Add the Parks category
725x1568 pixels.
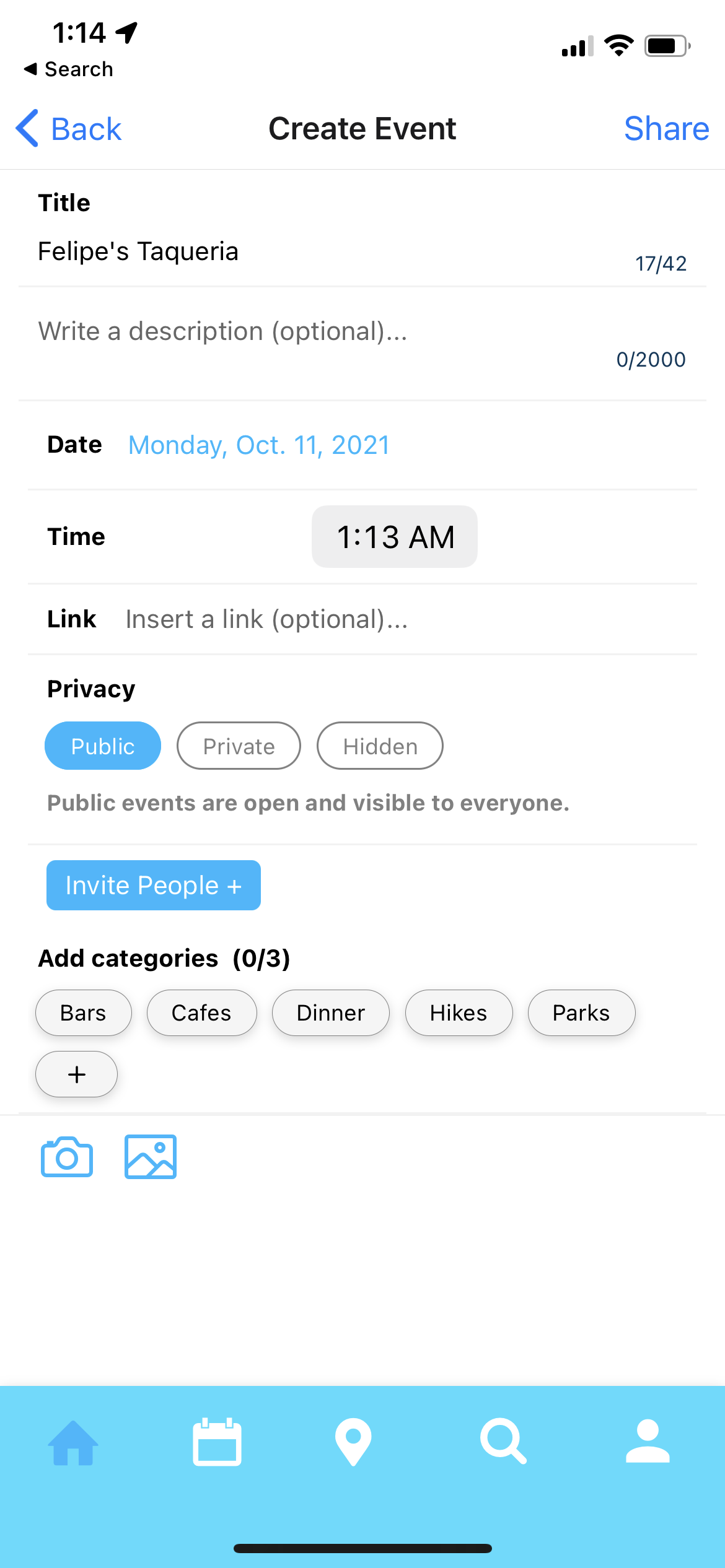pos(581,1013)
